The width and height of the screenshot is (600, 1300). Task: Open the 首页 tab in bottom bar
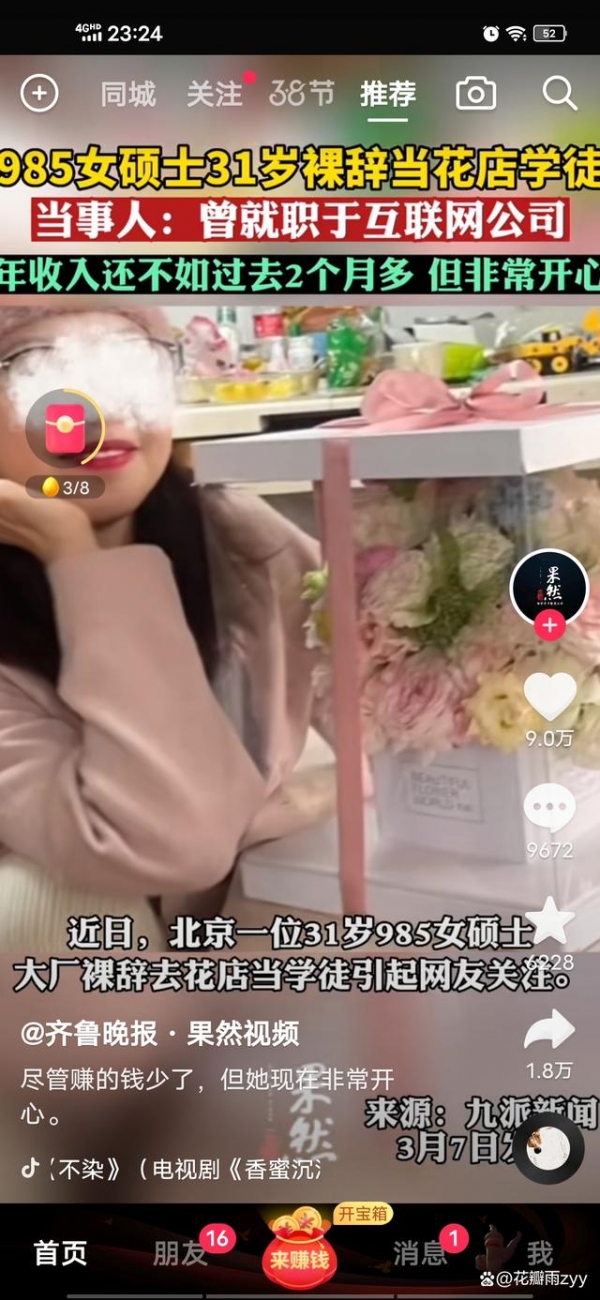click(x=61, y=1254)
